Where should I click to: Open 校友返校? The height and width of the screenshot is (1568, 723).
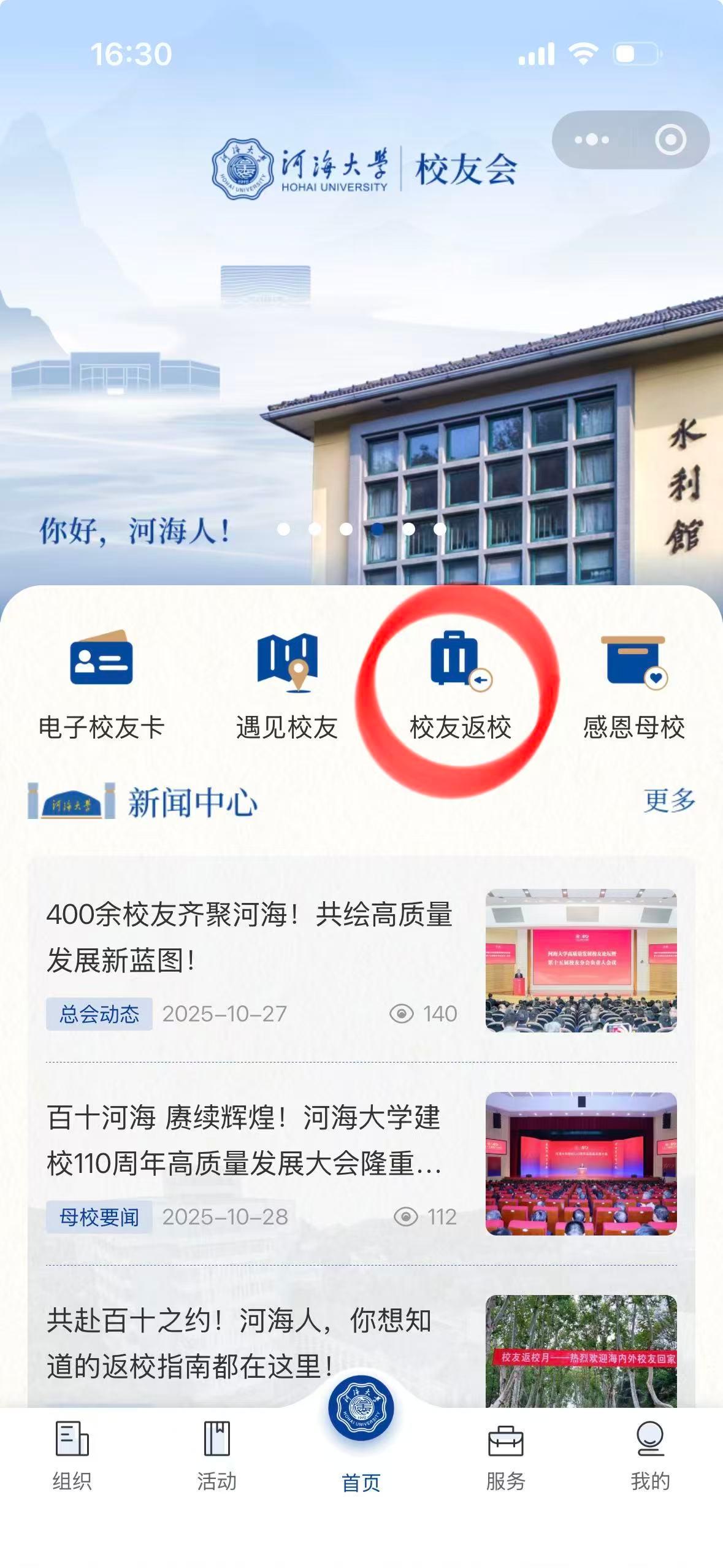[461, 684]
